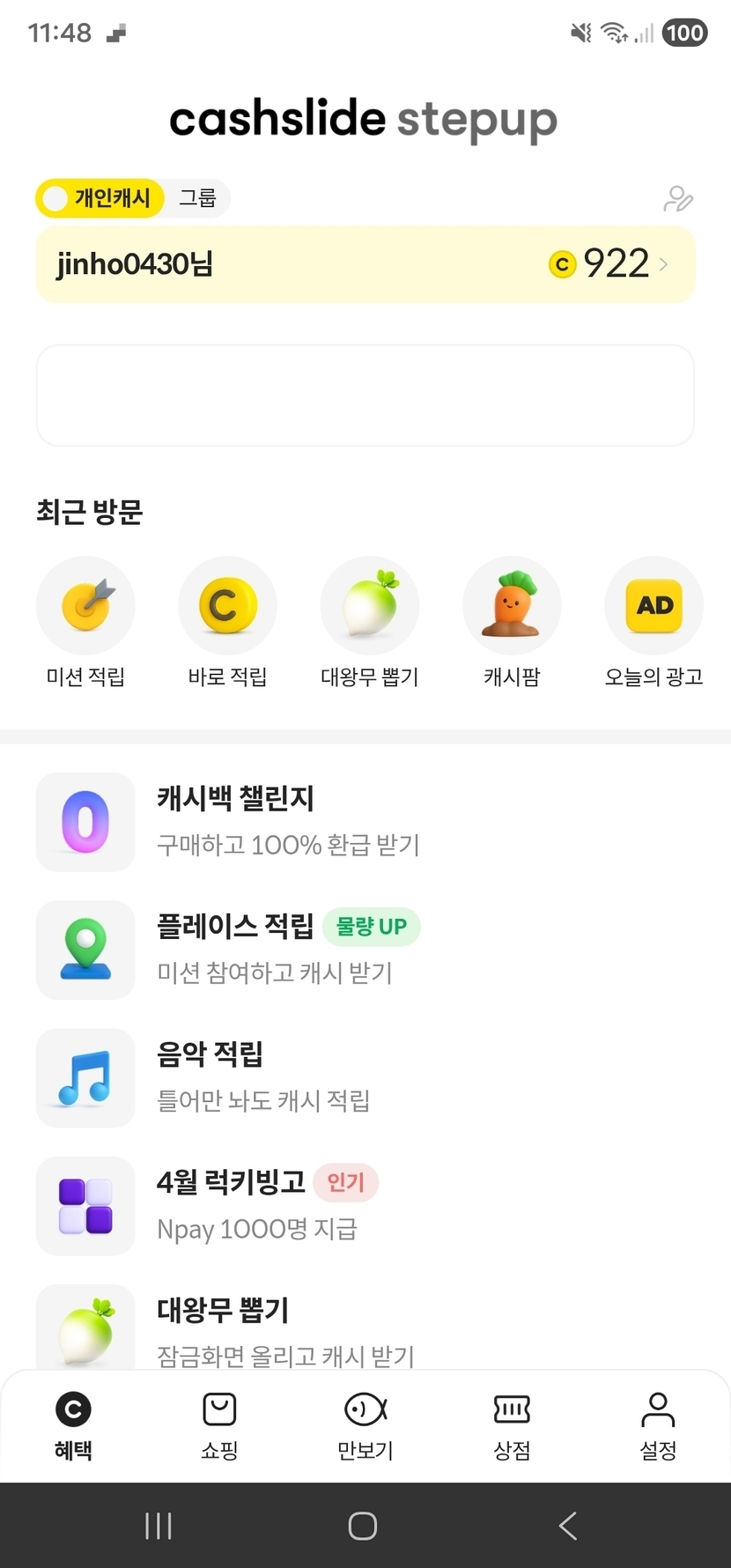The image size is (731, 1568).
Task: Go back with the system back button
Action: point(568,1526)
